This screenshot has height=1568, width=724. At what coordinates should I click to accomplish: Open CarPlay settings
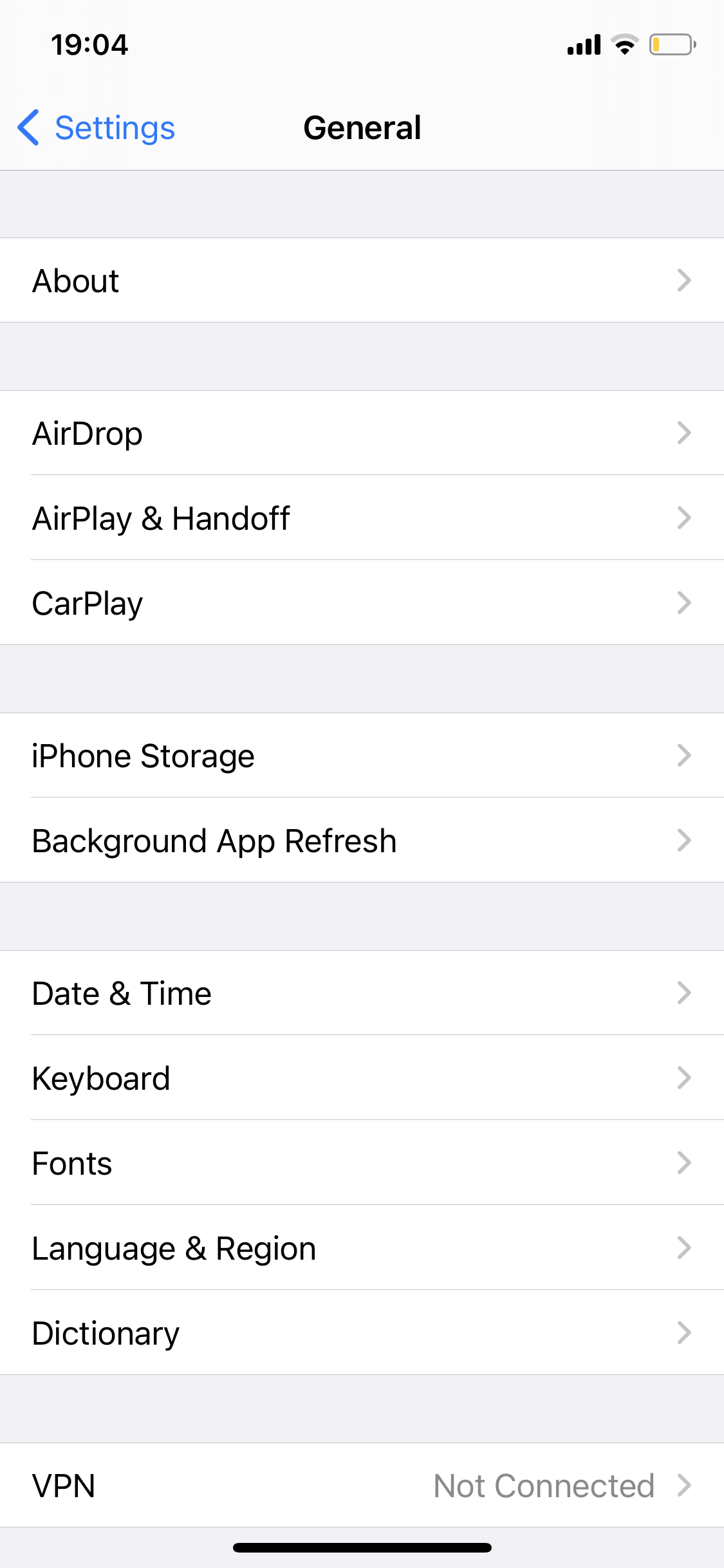(362, 603)
